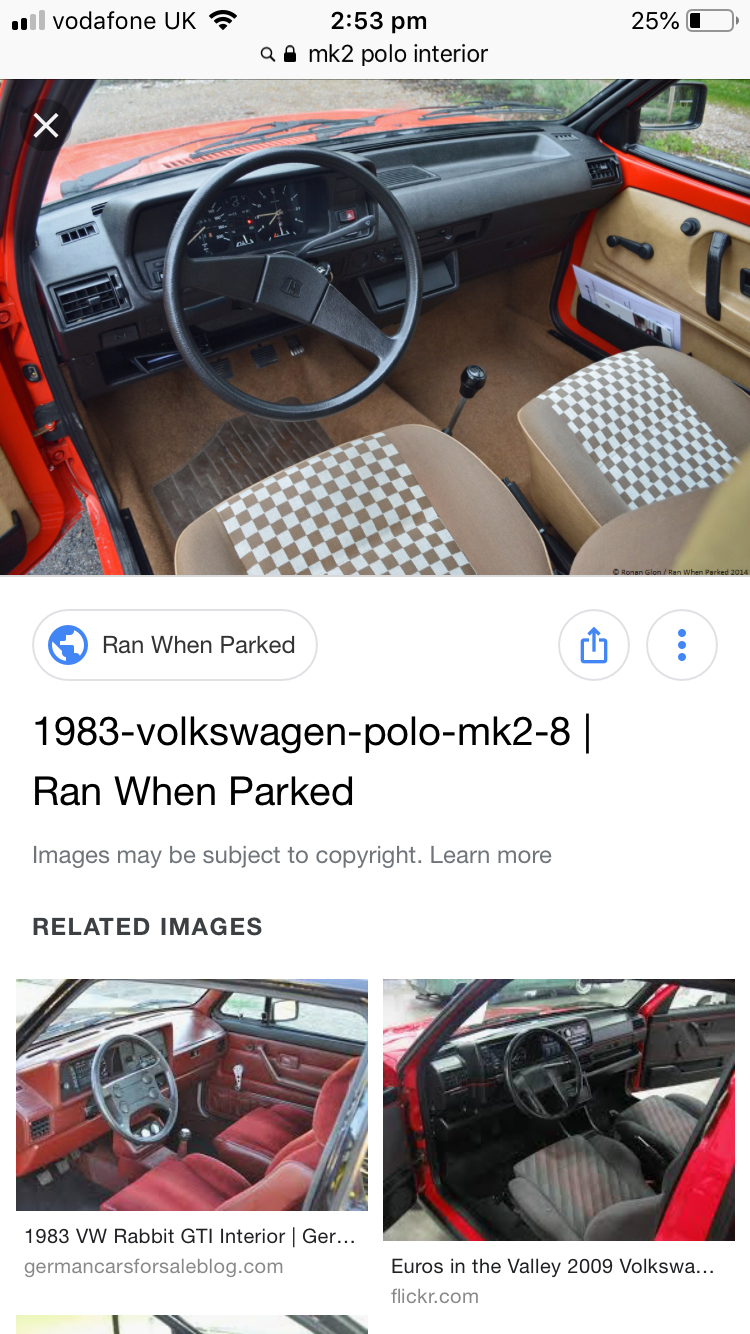The width and height of the screenshot is (750, 1334).
Task: Open the three-dot overflow menu
Action: tap(682, 645)
